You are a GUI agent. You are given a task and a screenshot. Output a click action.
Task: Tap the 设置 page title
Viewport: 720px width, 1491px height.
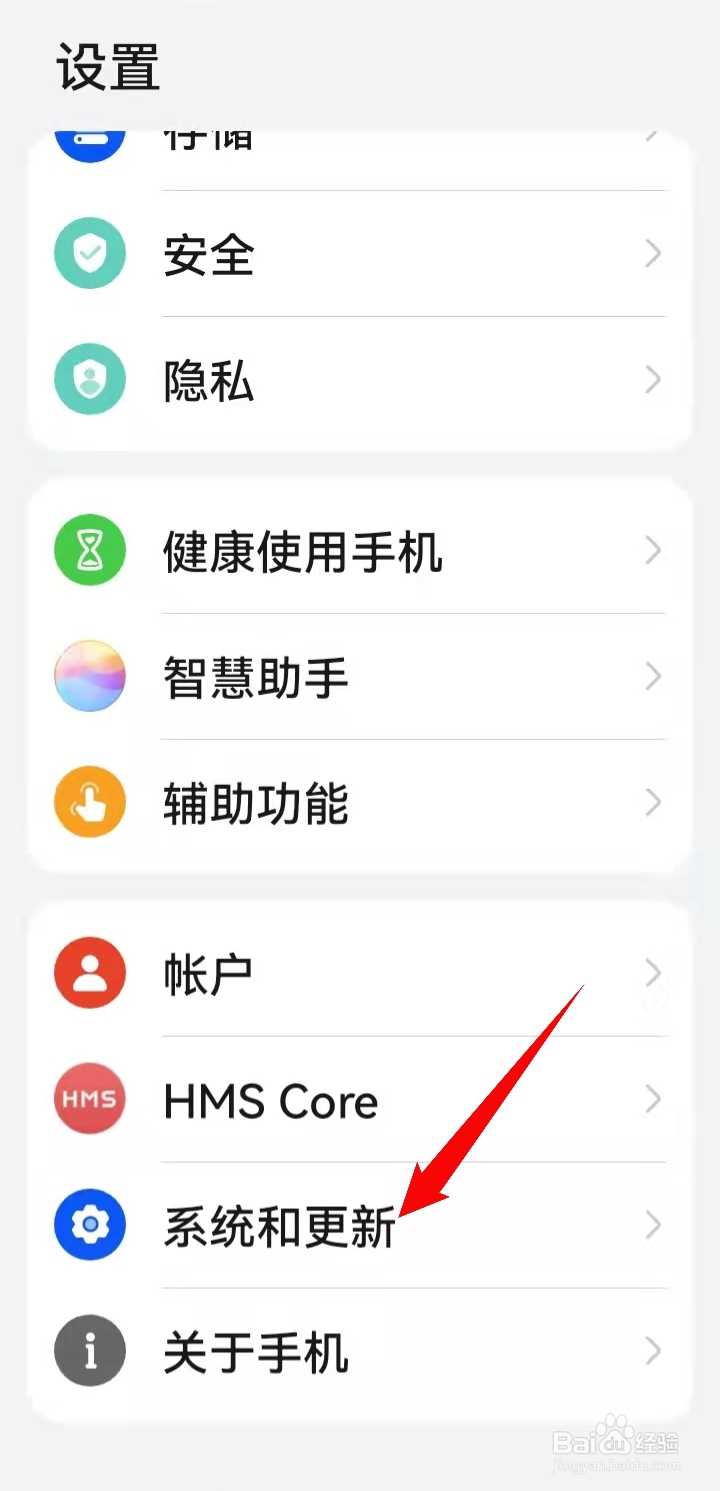107,67
